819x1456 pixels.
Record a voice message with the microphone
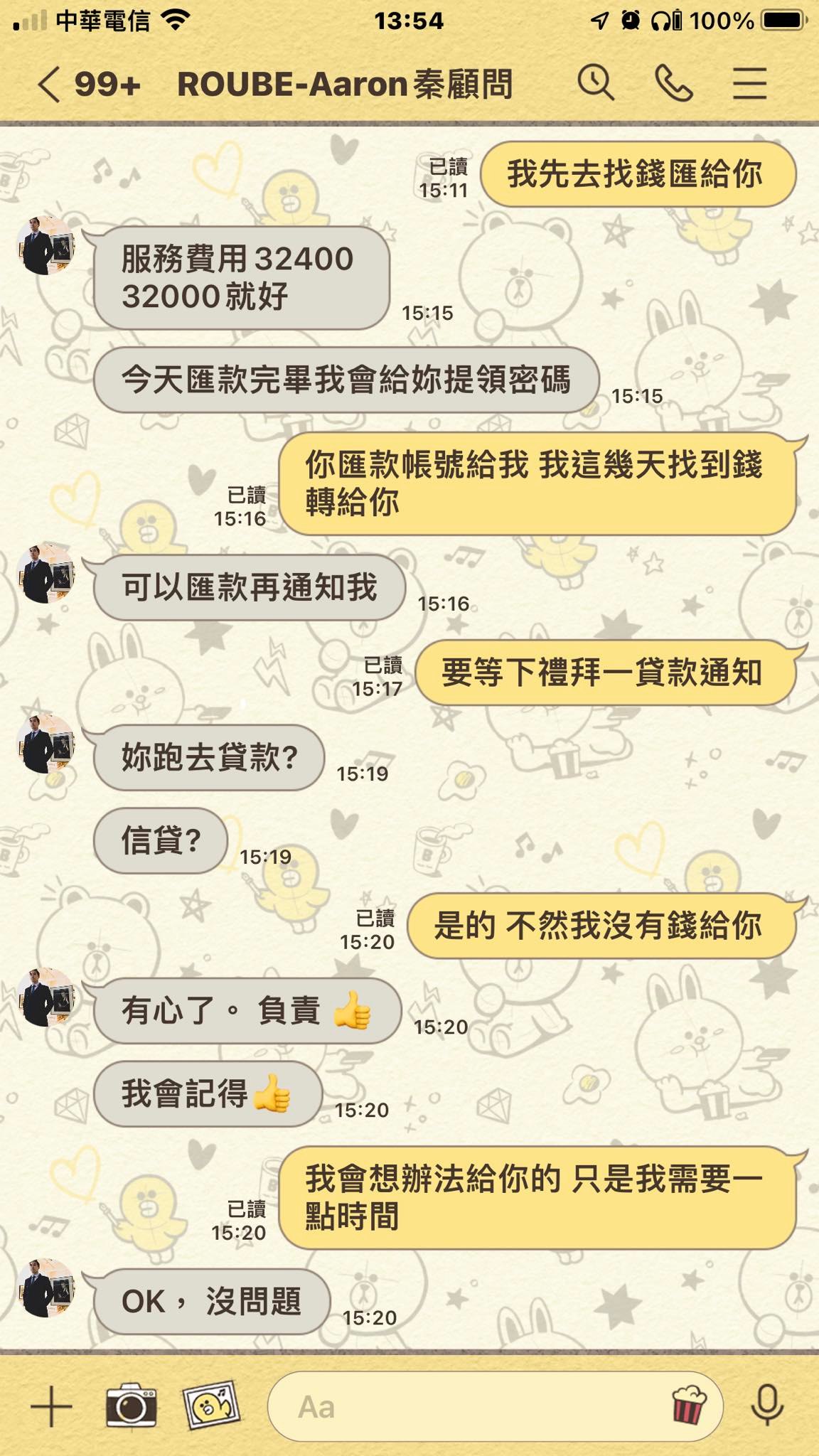tap(767, 1406)
